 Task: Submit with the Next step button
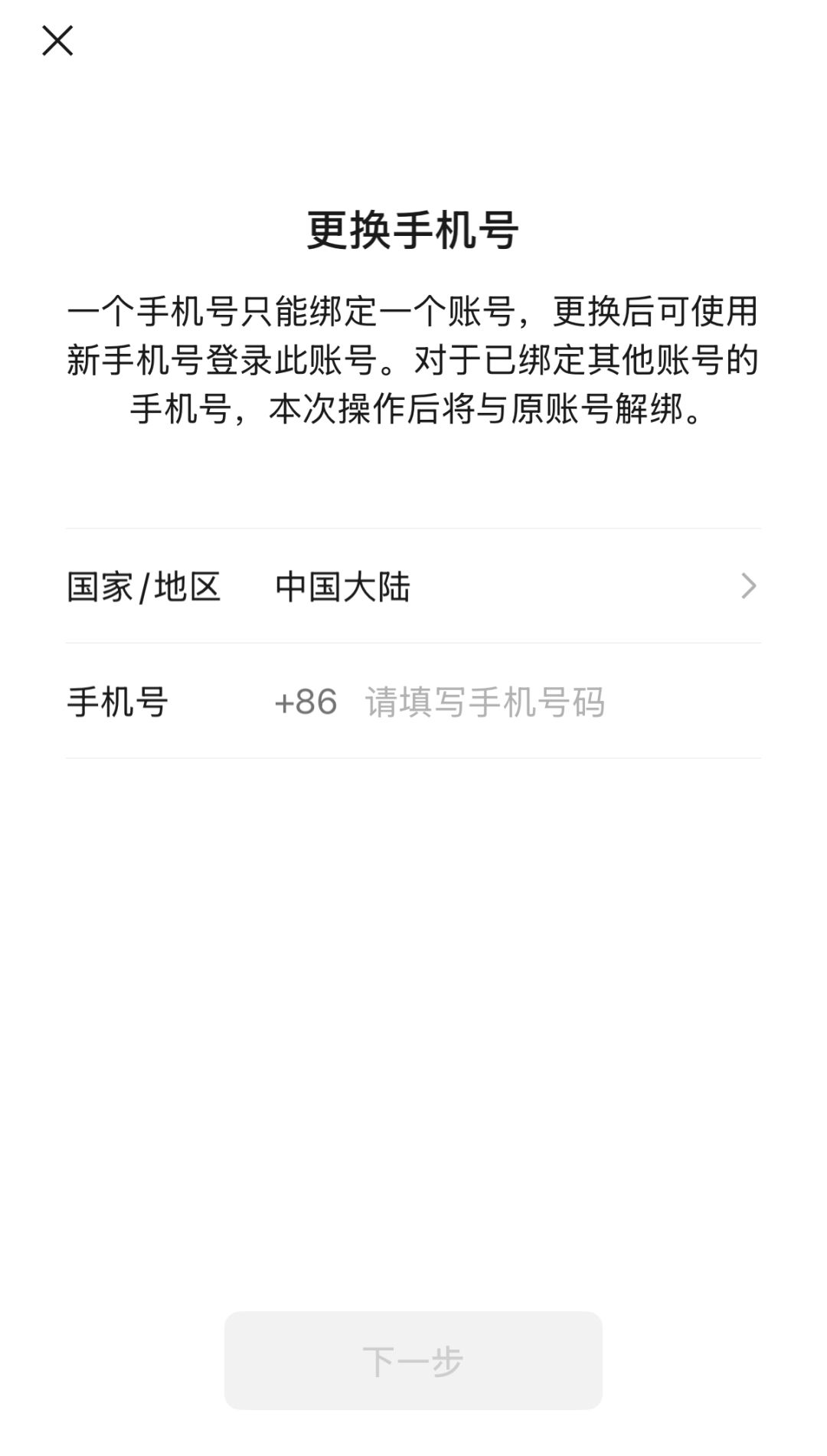(x=413, y=1359)
